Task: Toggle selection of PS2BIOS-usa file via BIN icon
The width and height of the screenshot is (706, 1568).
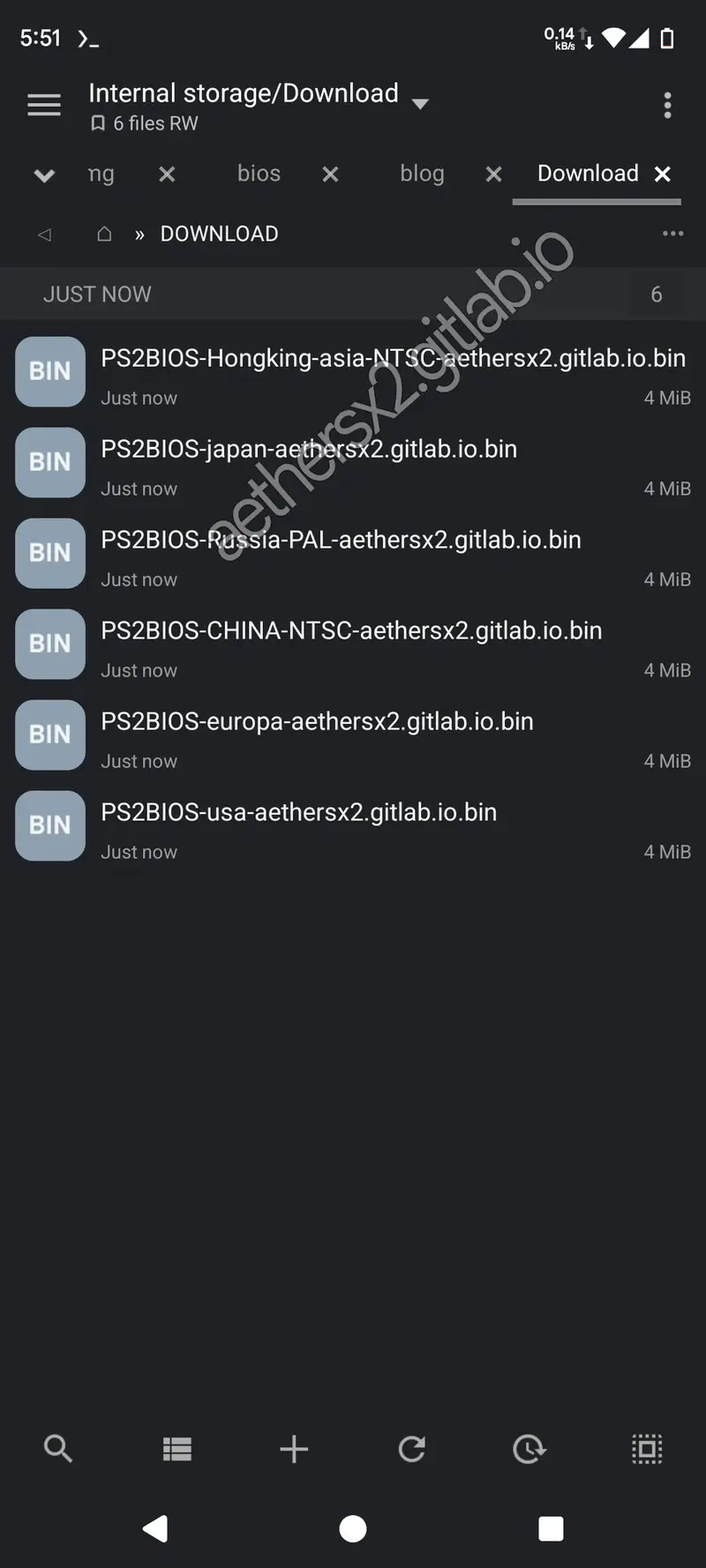Action: pos(49,825)
